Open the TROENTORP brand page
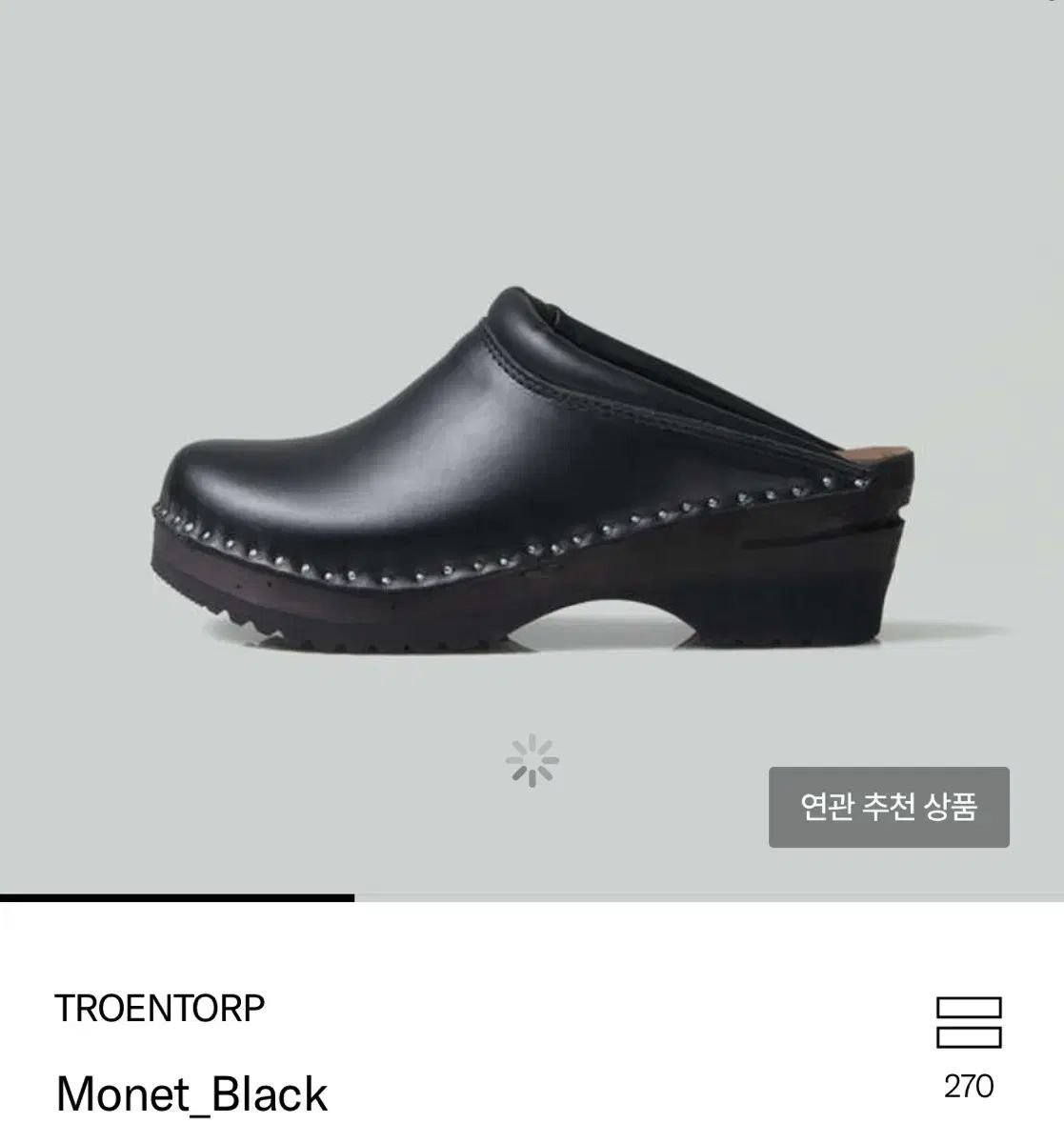 pyautogui.click(x=160, y=1008)
